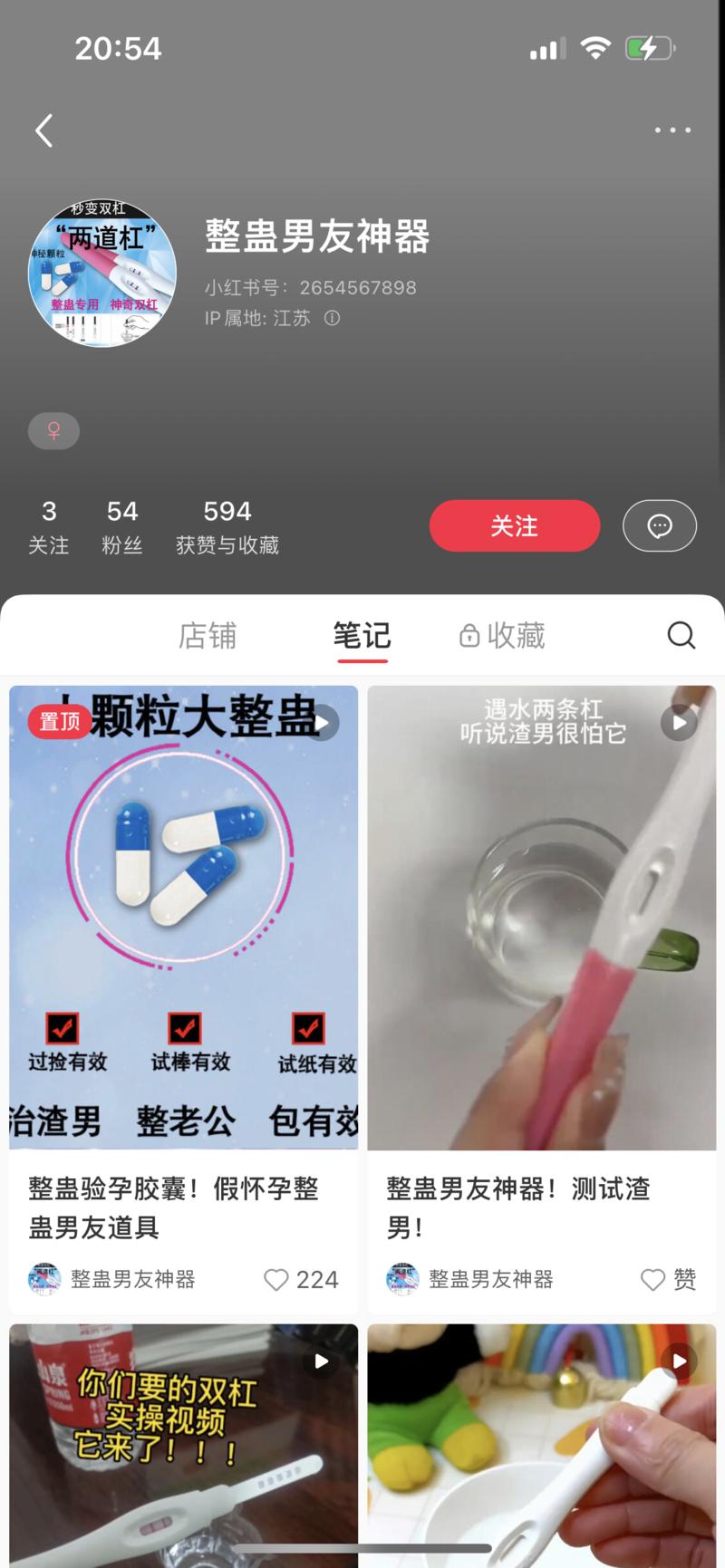Switch to the 店铺 tab
This screenshot has height=1568, width=725.
pyautogui.click(x=208, y=636)
